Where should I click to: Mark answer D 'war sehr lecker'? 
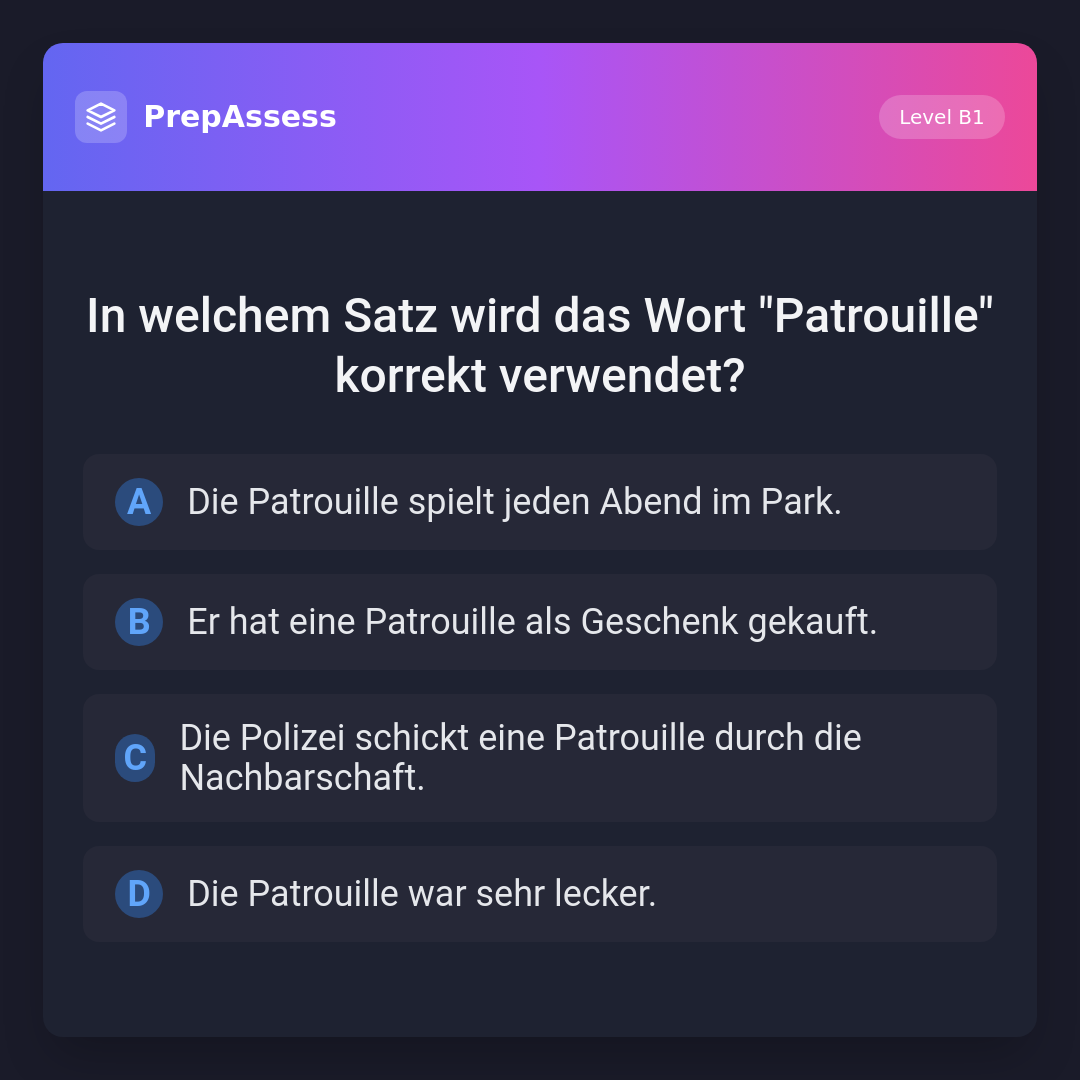pyautogui.click(x=539, y=894)
